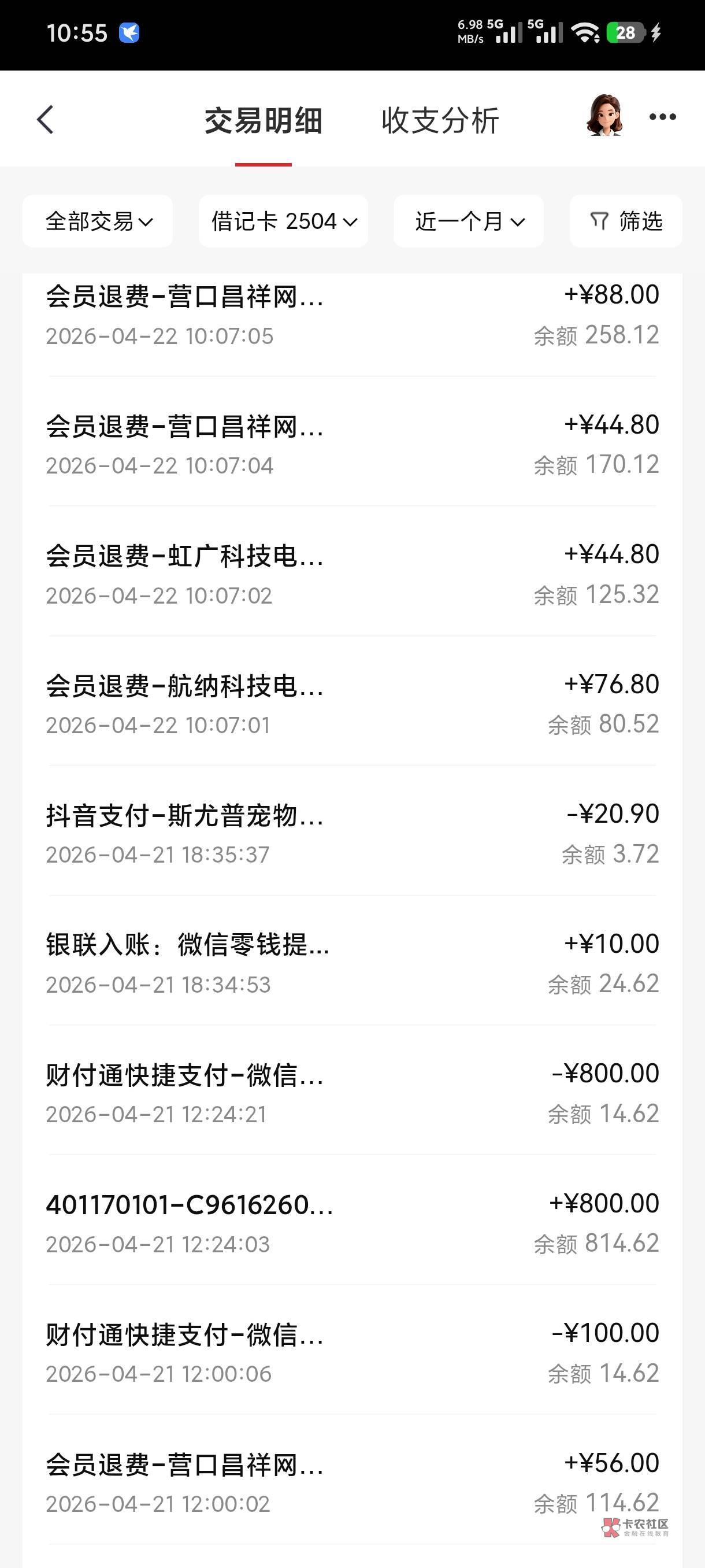This screenshot has height=1568, width=705.
Task: View the 10:07:04 营口昌祥网 refund details
Action: coord(352,445)
